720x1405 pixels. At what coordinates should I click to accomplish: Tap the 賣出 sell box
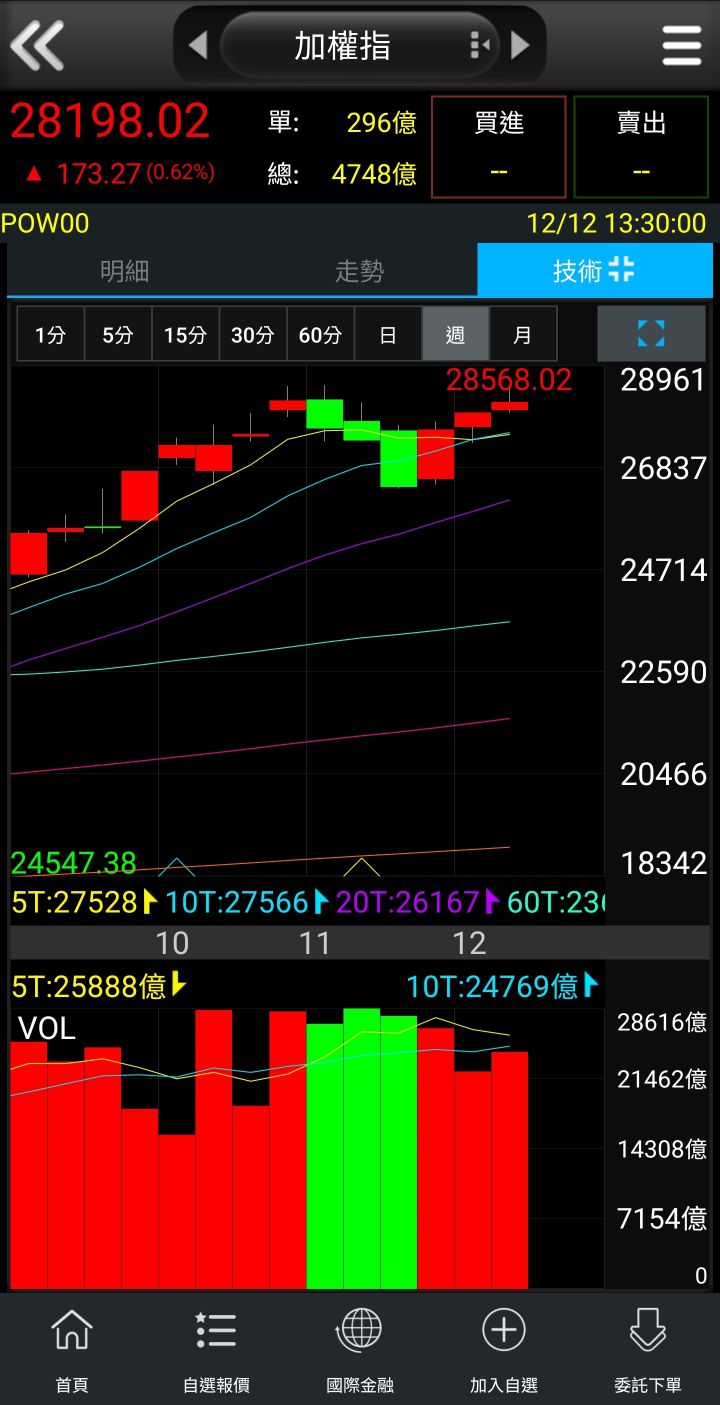(641, 147)
